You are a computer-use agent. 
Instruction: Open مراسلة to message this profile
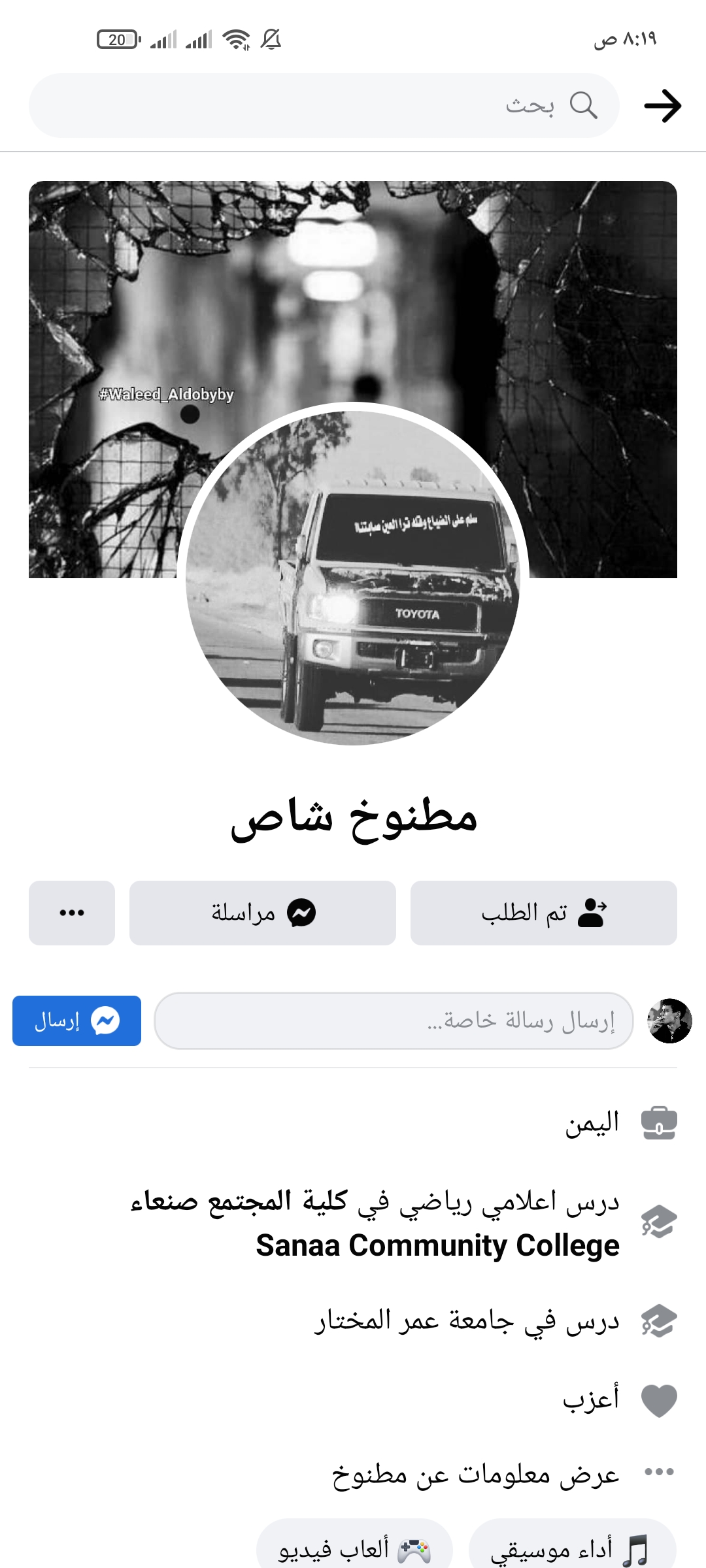(x=263, y=913)
